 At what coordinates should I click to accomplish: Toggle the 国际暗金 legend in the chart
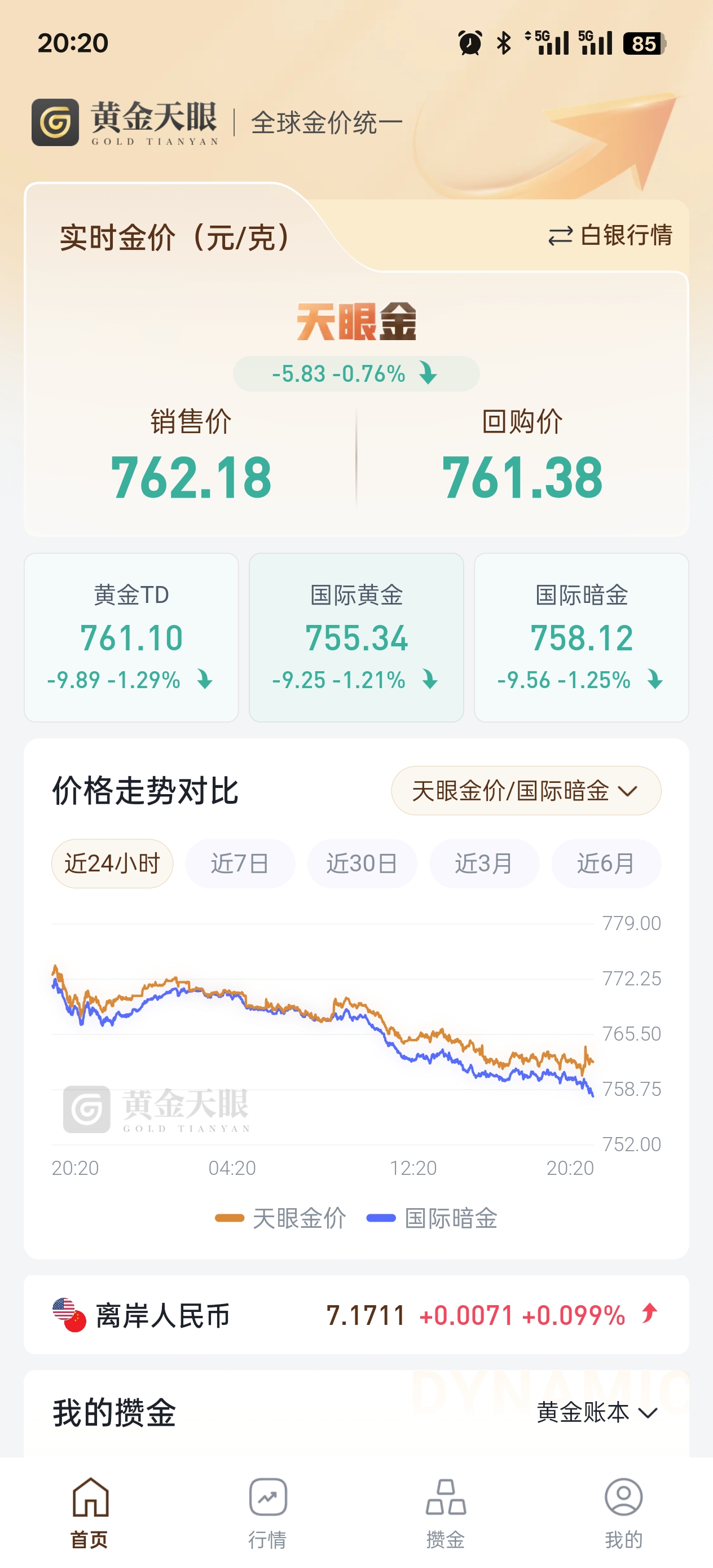[451, 1218]
